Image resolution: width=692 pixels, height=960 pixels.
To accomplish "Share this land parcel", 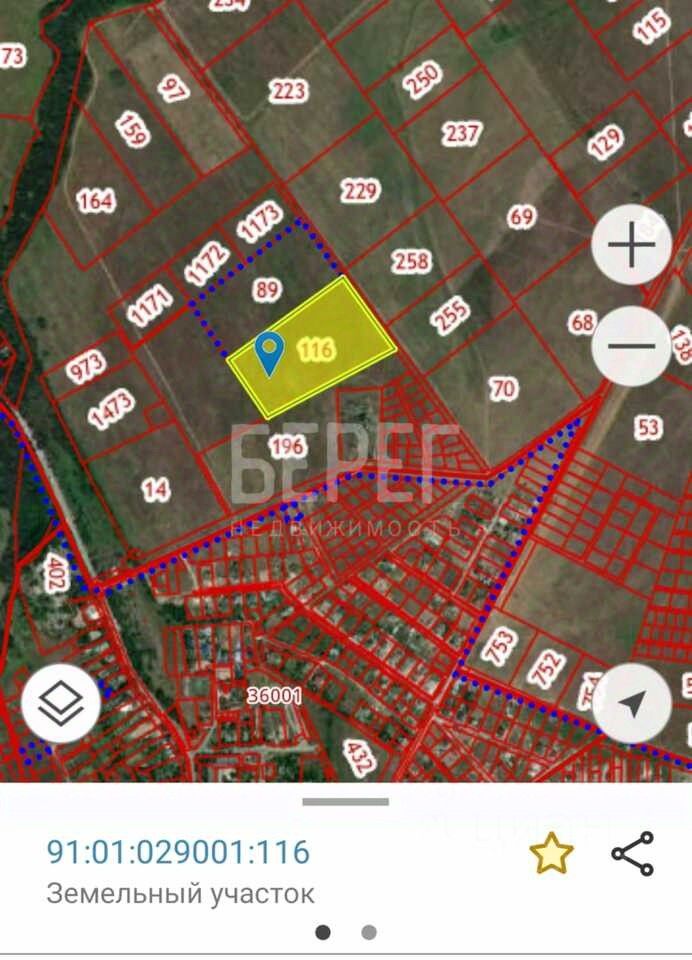I will [632, 854].
